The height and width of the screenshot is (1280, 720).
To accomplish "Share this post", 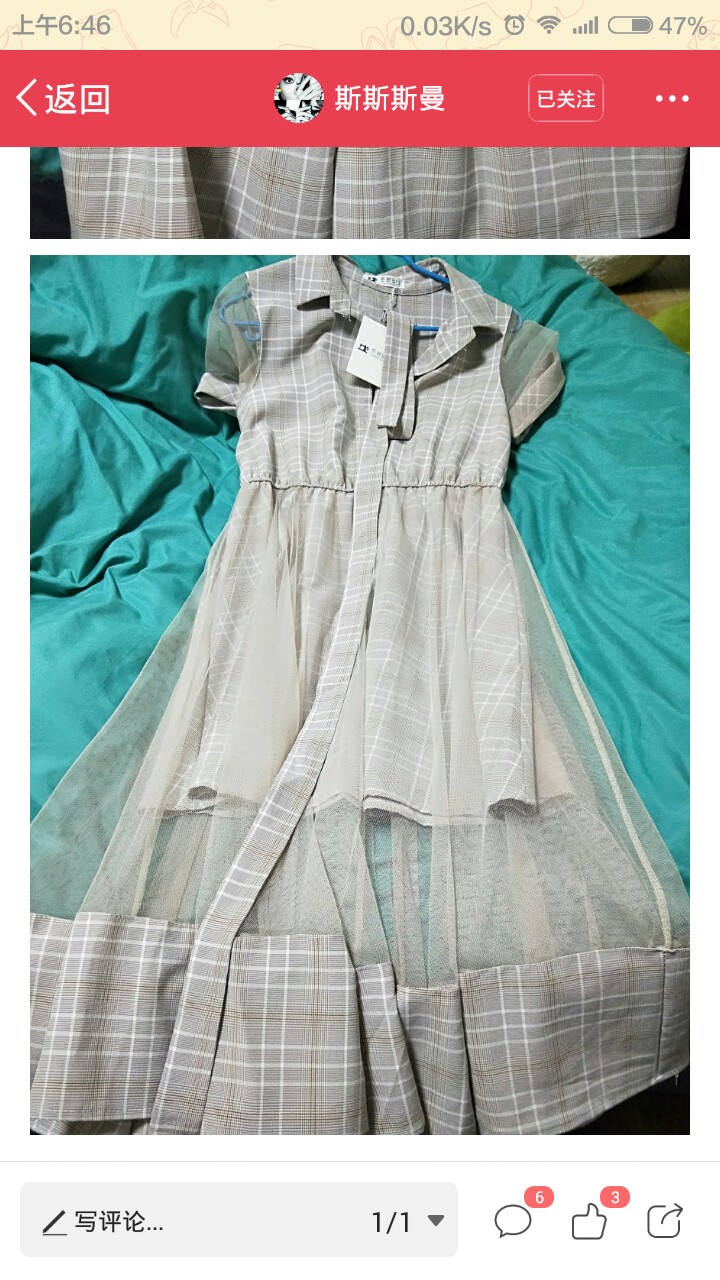I will [x=665, y=1221].
